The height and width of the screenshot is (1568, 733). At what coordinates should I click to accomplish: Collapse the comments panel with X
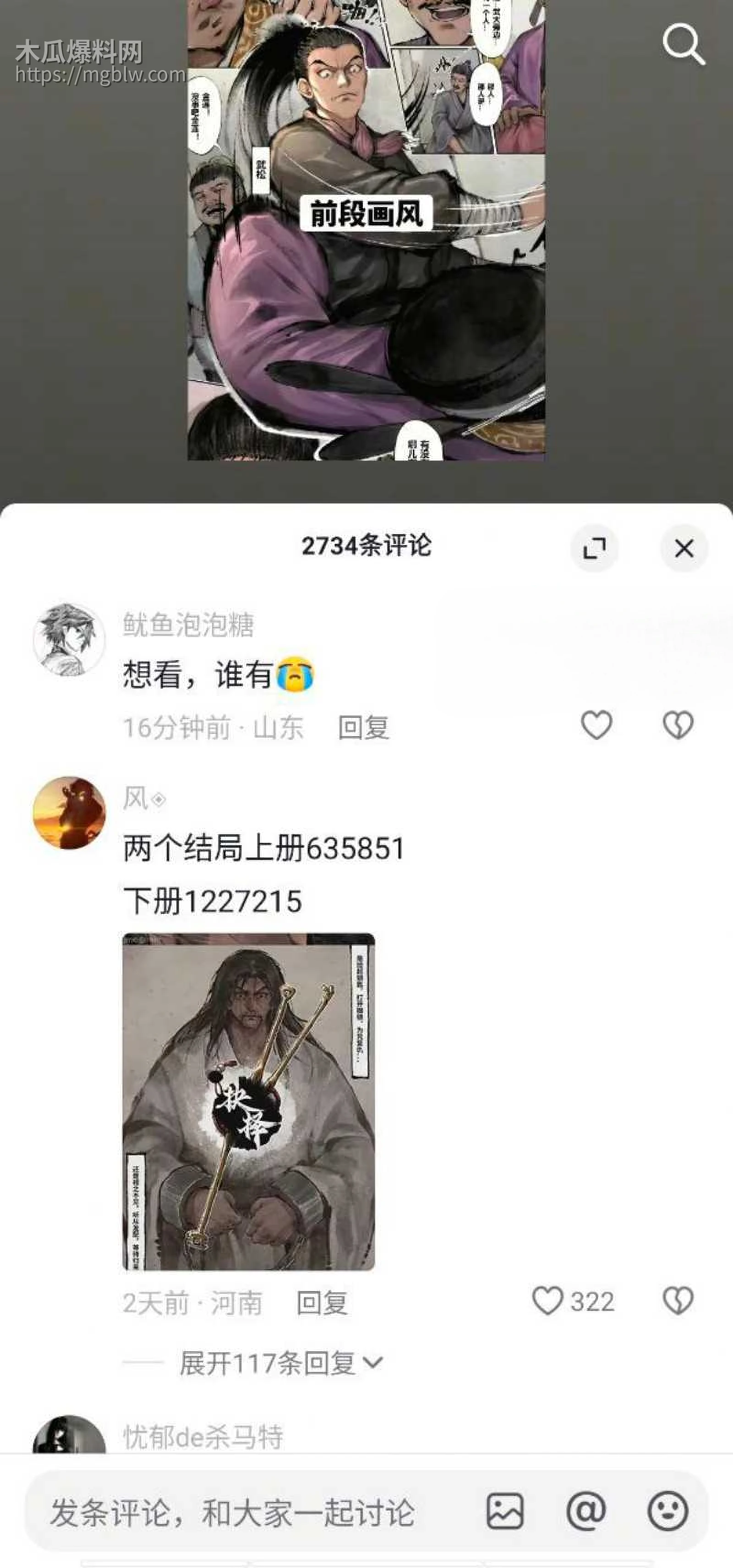point(683,548)
